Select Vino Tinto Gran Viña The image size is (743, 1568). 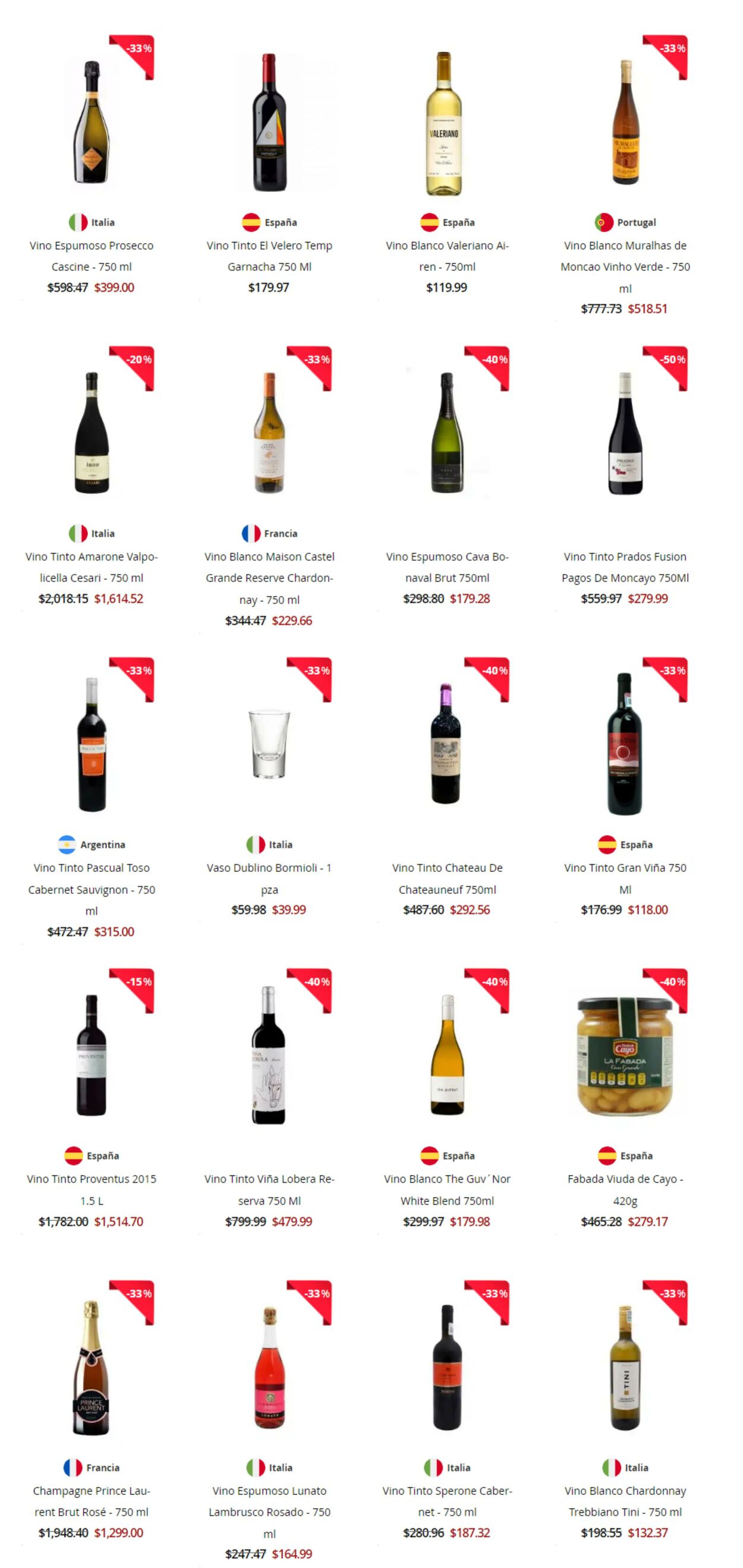pos(625,878)
